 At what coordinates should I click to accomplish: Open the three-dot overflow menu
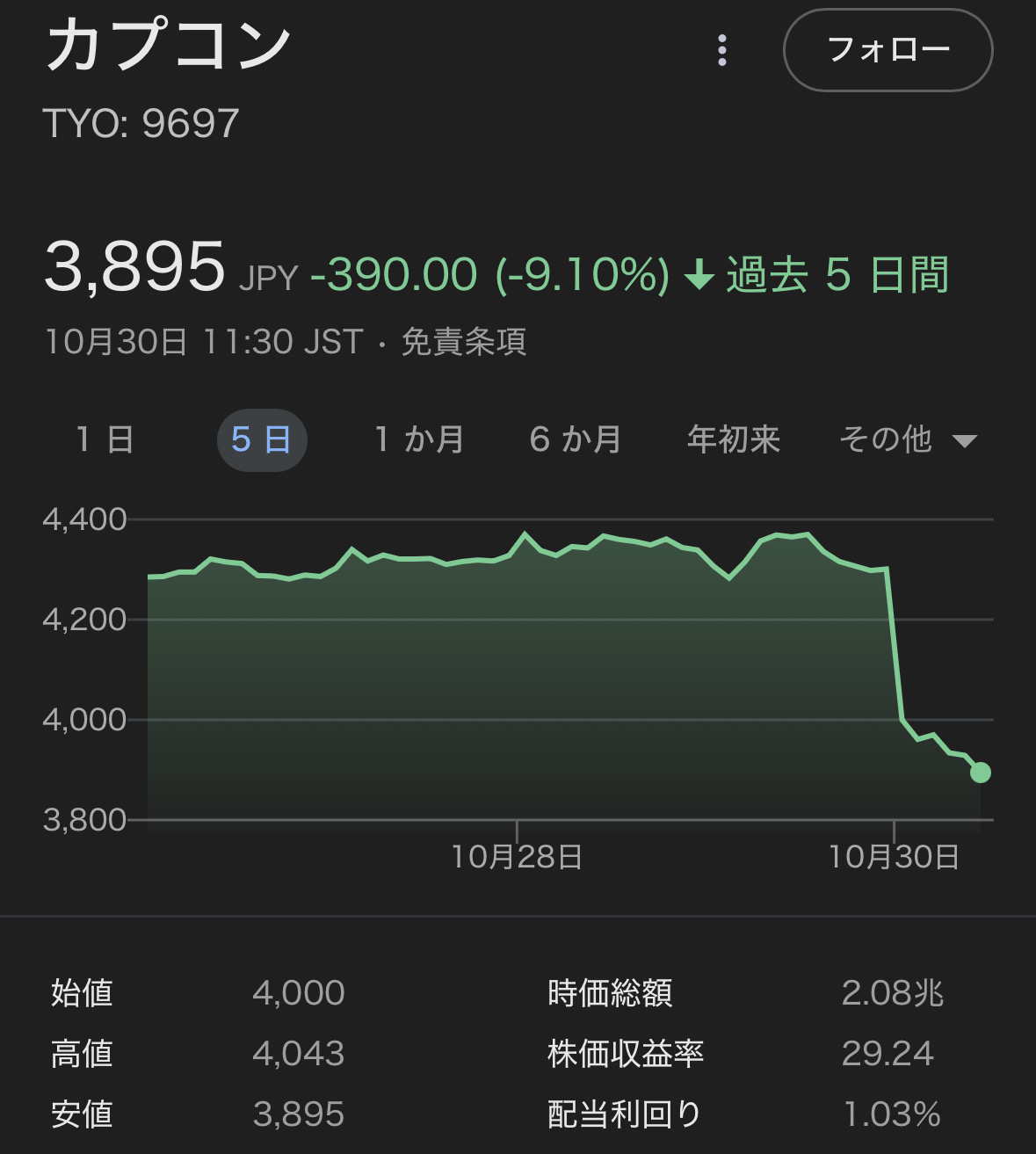[x=722, y=51]
